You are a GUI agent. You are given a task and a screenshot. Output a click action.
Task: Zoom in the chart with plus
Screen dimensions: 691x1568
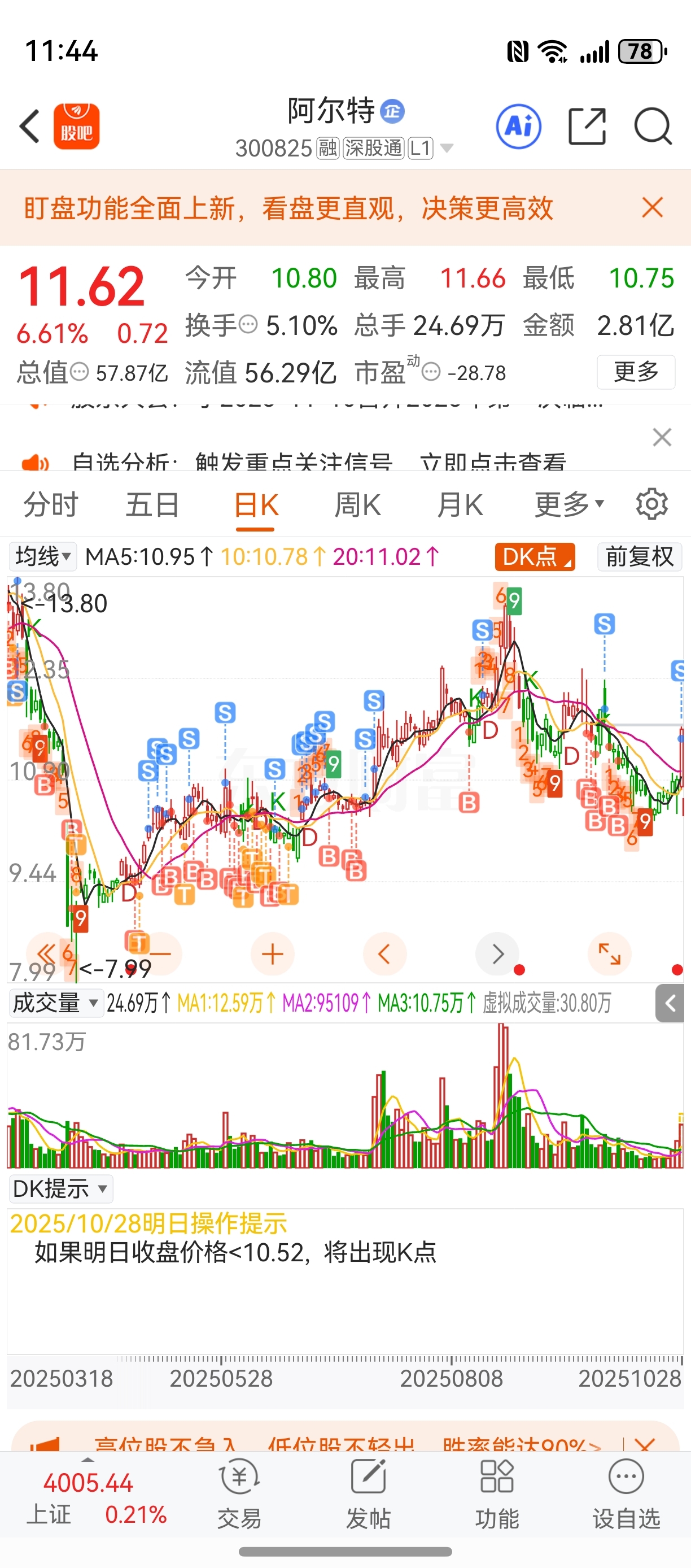(273, 954)
